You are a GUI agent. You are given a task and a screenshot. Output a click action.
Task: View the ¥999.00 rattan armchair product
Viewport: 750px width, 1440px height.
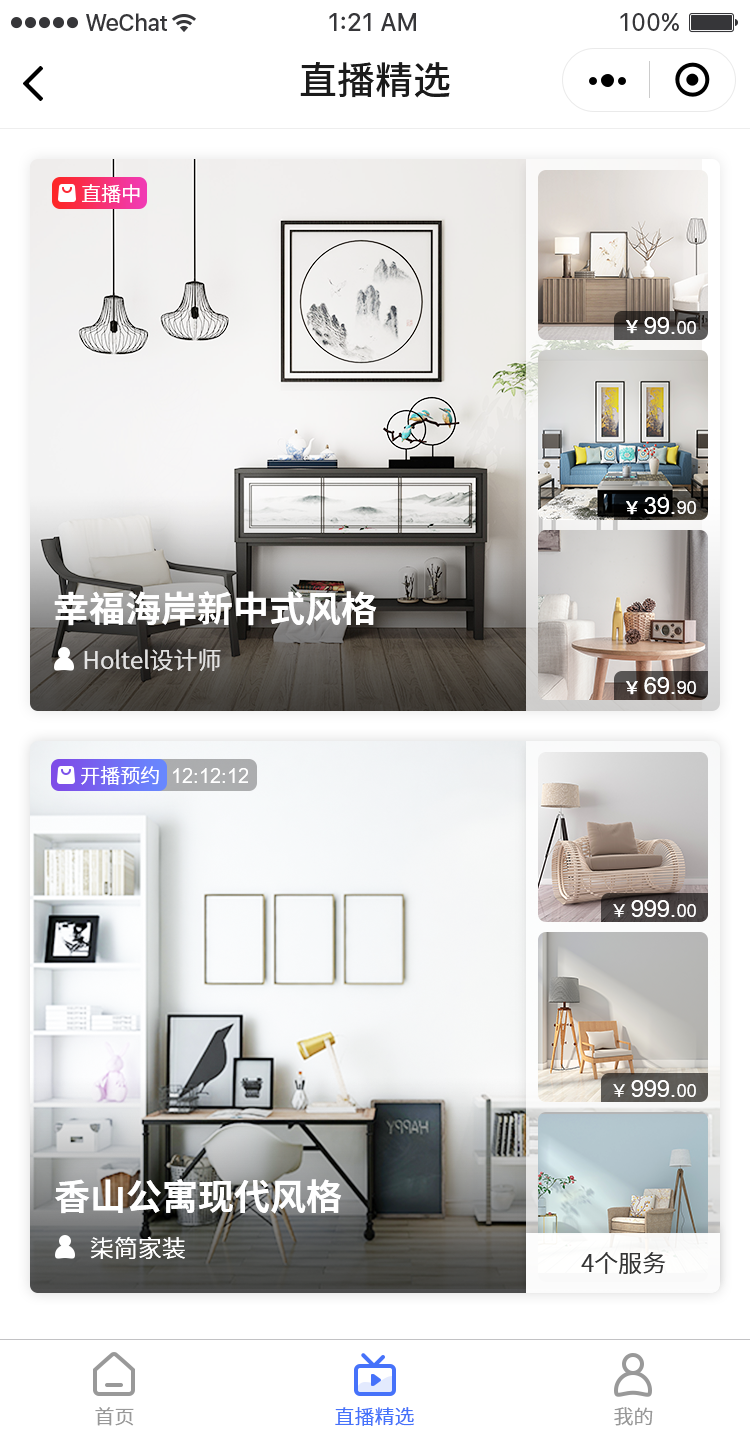point(622,837)
